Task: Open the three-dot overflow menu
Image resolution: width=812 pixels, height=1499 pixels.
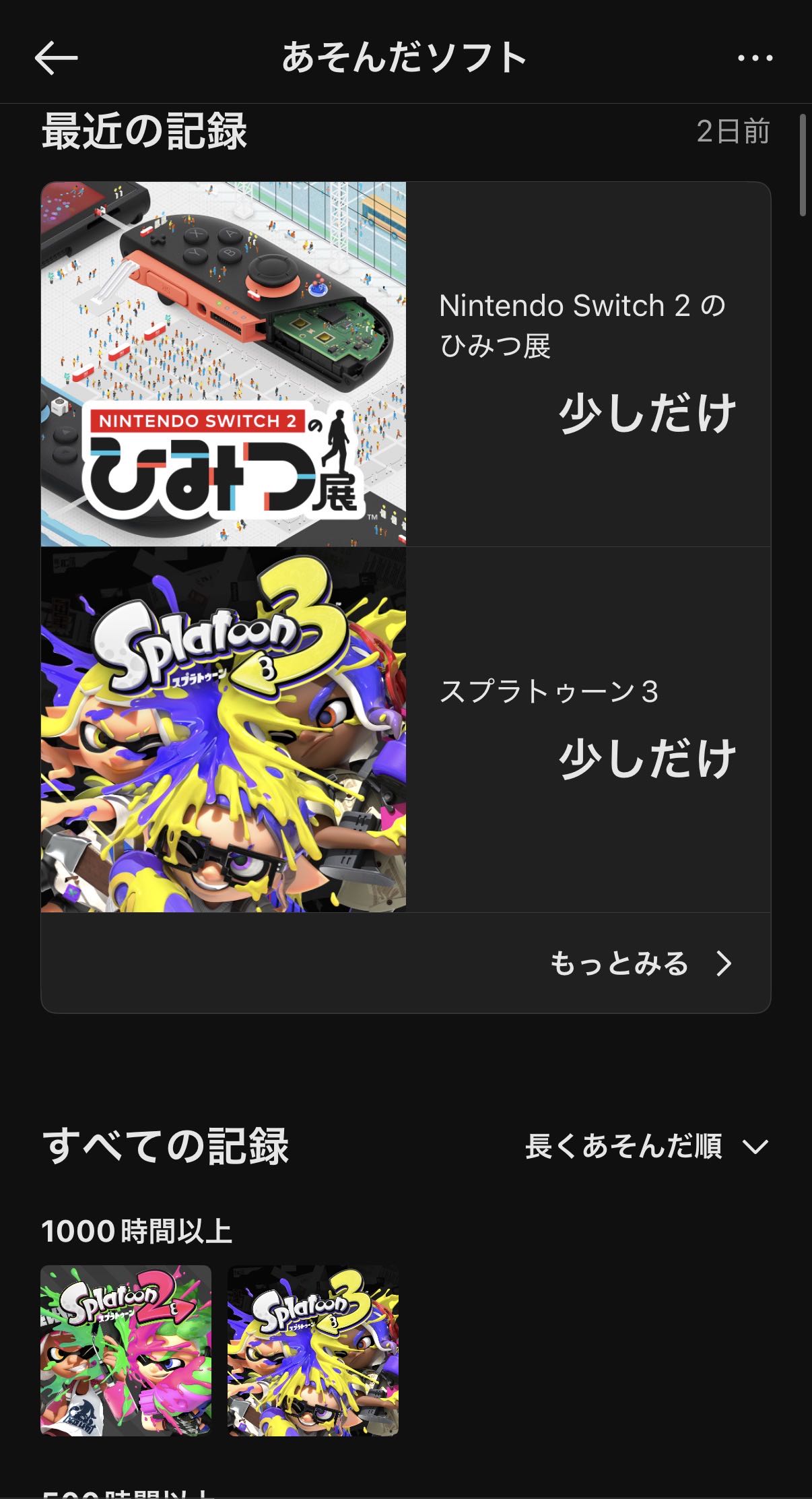Action: point(755,58)
